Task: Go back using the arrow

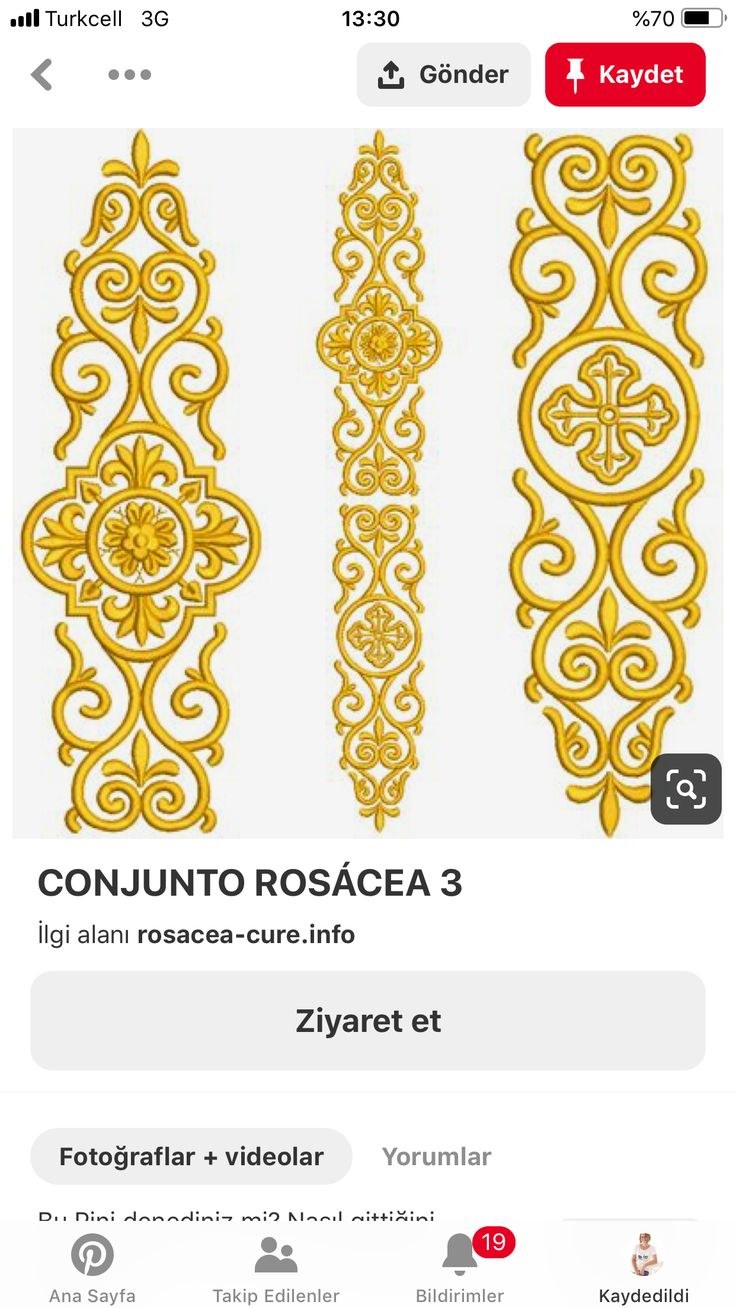Action: coord(42,75)
